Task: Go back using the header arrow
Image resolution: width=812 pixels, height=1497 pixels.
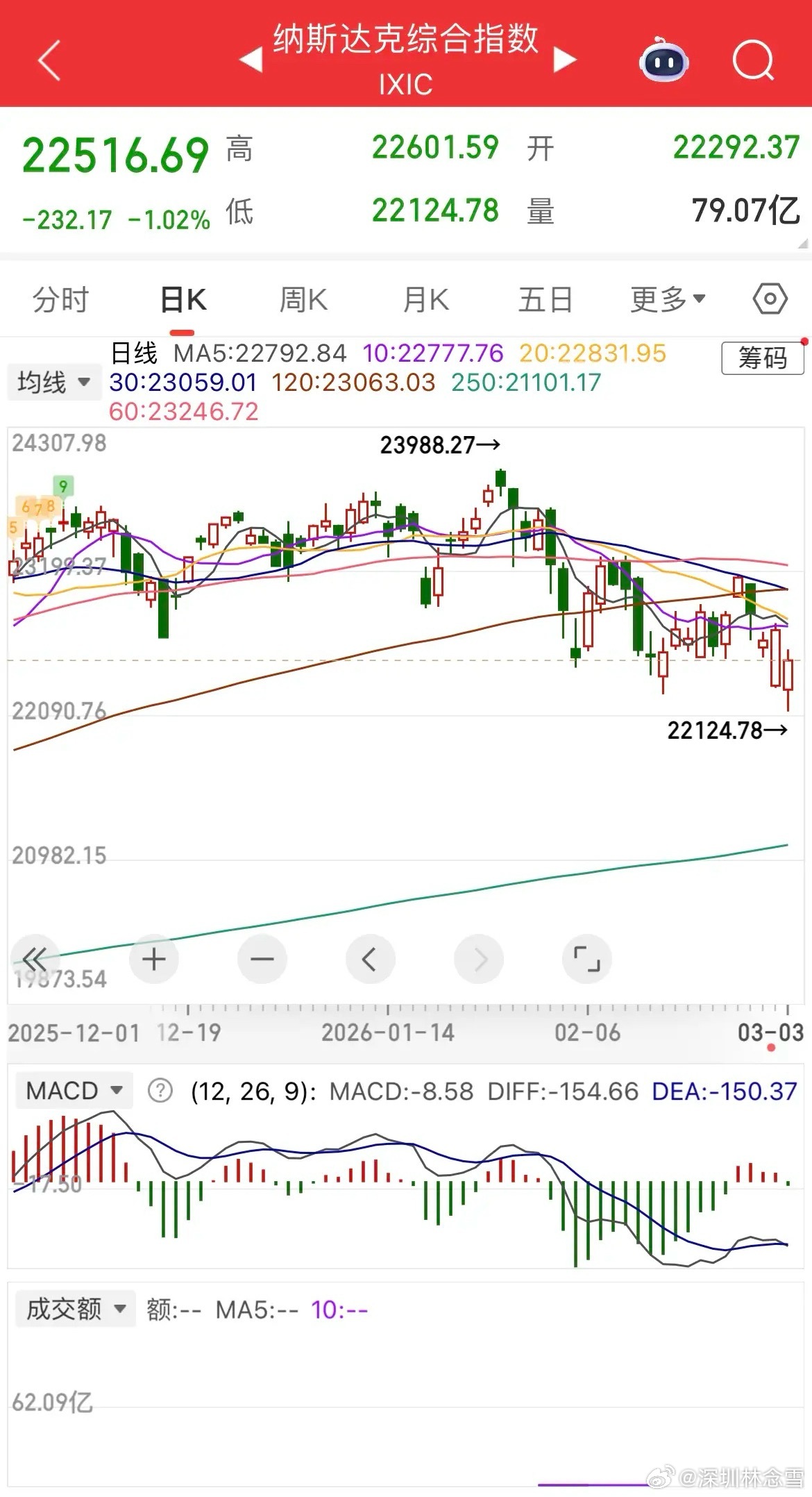Action: tap(49, 60)
